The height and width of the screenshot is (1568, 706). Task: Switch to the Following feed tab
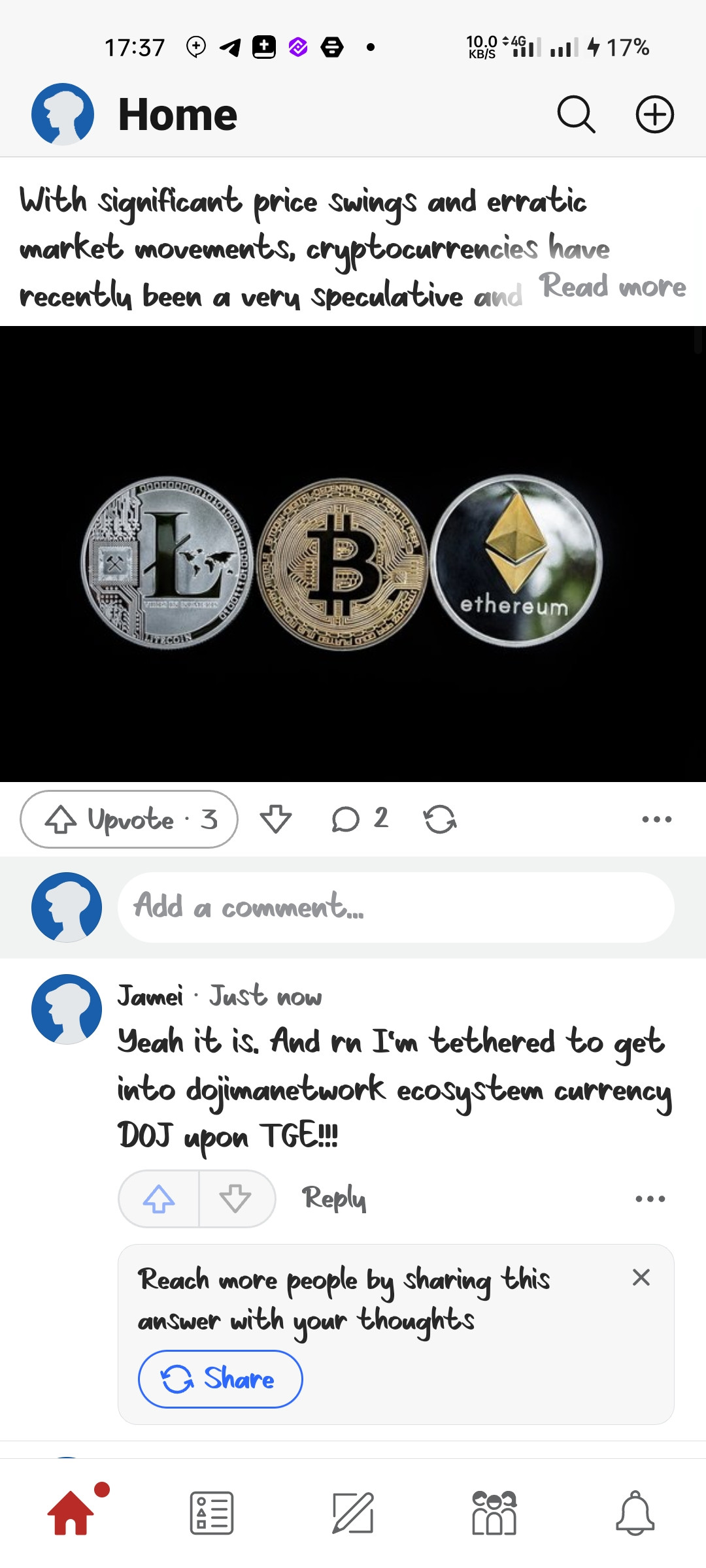(212, 1513)
